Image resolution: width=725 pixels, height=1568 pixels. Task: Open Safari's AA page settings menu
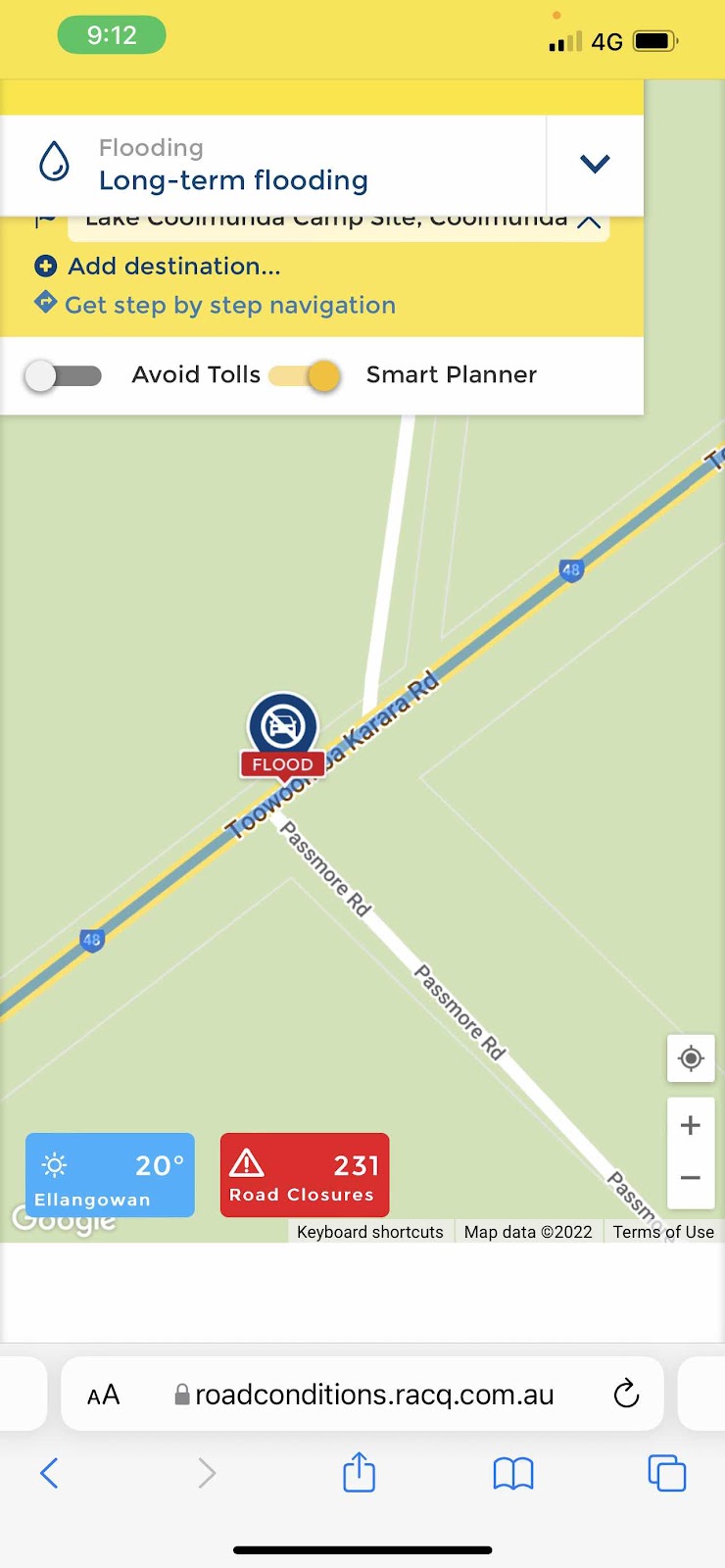(x=104, y=1395)
